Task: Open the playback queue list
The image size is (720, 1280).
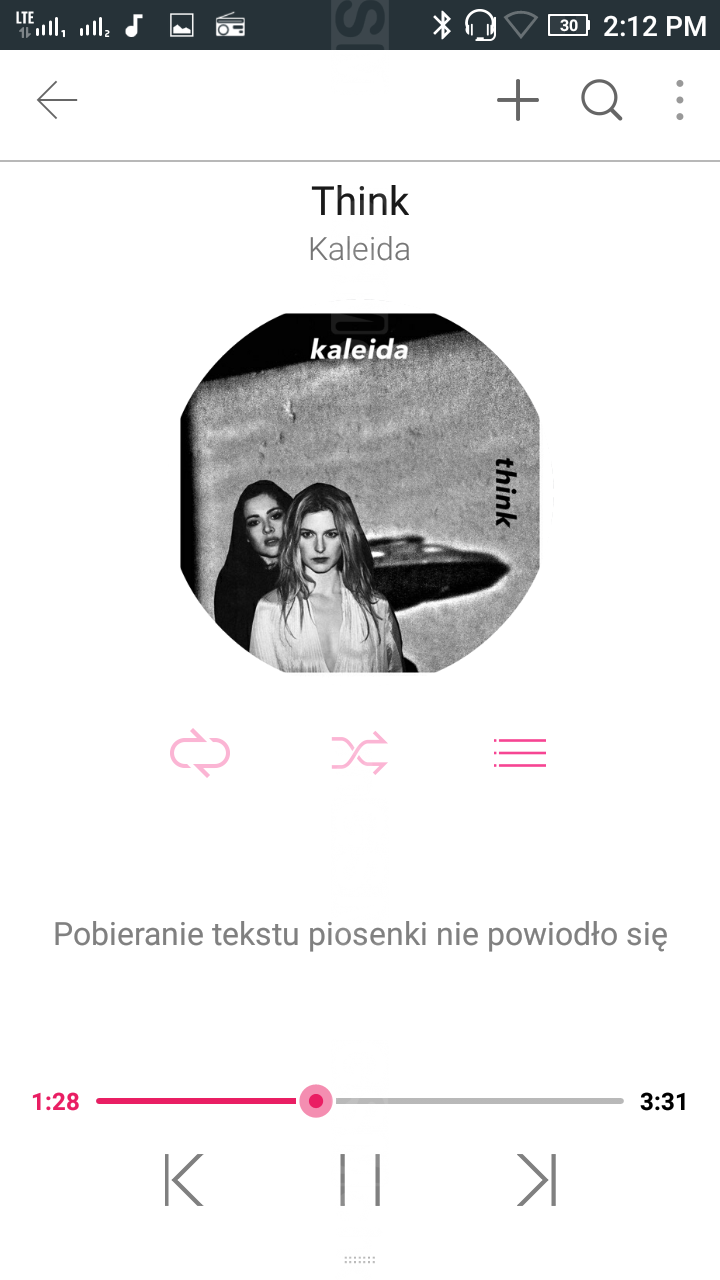Action: pyautogui.click(x=520, y=753)
